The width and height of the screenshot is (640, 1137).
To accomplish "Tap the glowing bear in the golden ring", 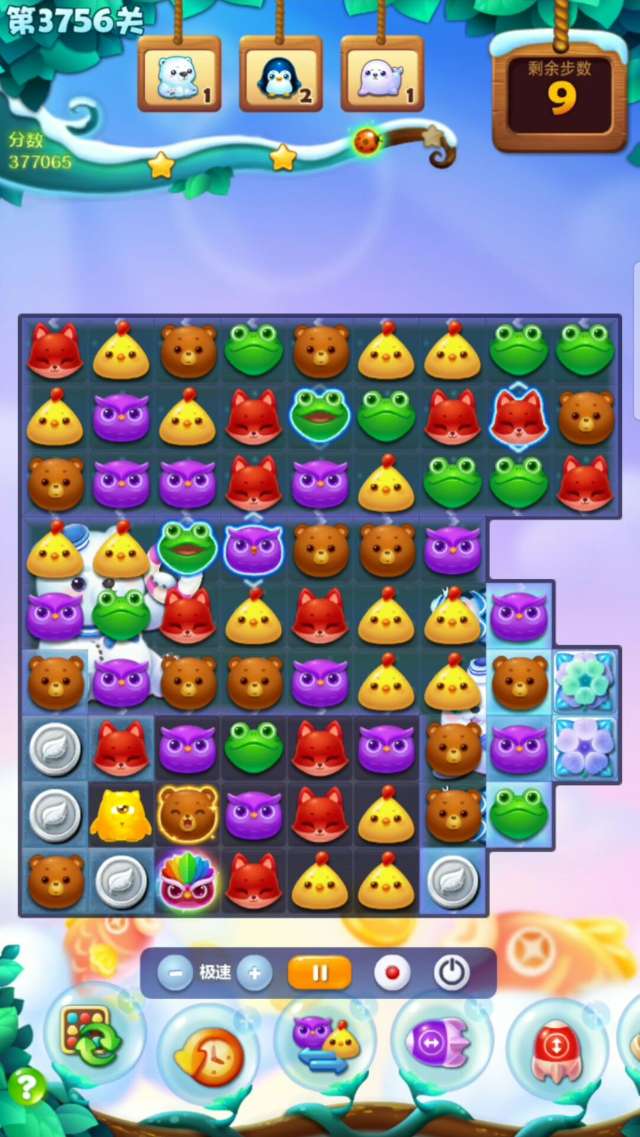I will point(187,815).
